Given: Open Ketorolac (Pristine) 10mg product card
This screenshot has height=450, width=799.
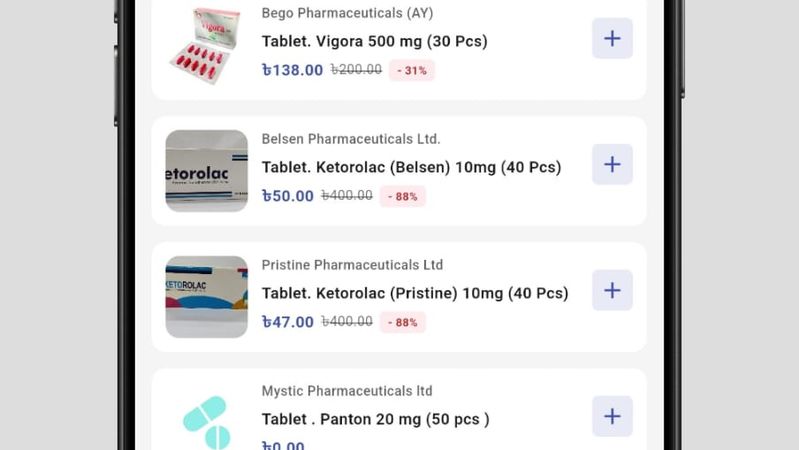Looking at the screenshot, I should 414,293.
